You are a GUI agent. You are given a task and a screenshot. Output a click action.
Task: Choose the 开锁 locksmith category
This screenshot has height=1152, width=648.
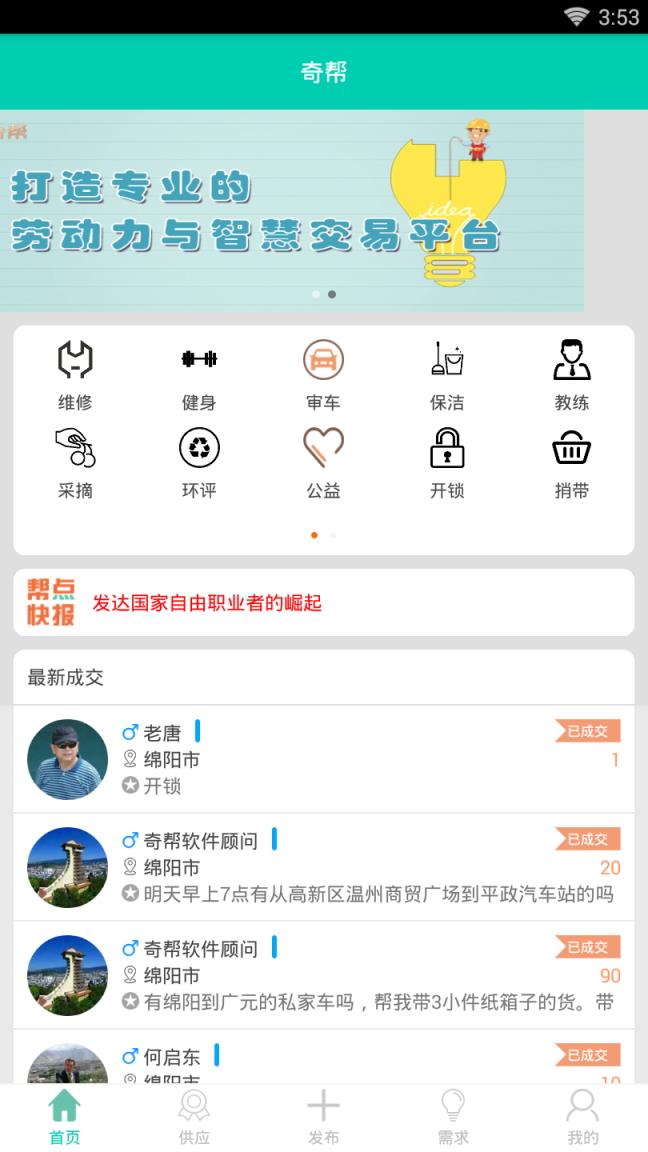(447, 463)
